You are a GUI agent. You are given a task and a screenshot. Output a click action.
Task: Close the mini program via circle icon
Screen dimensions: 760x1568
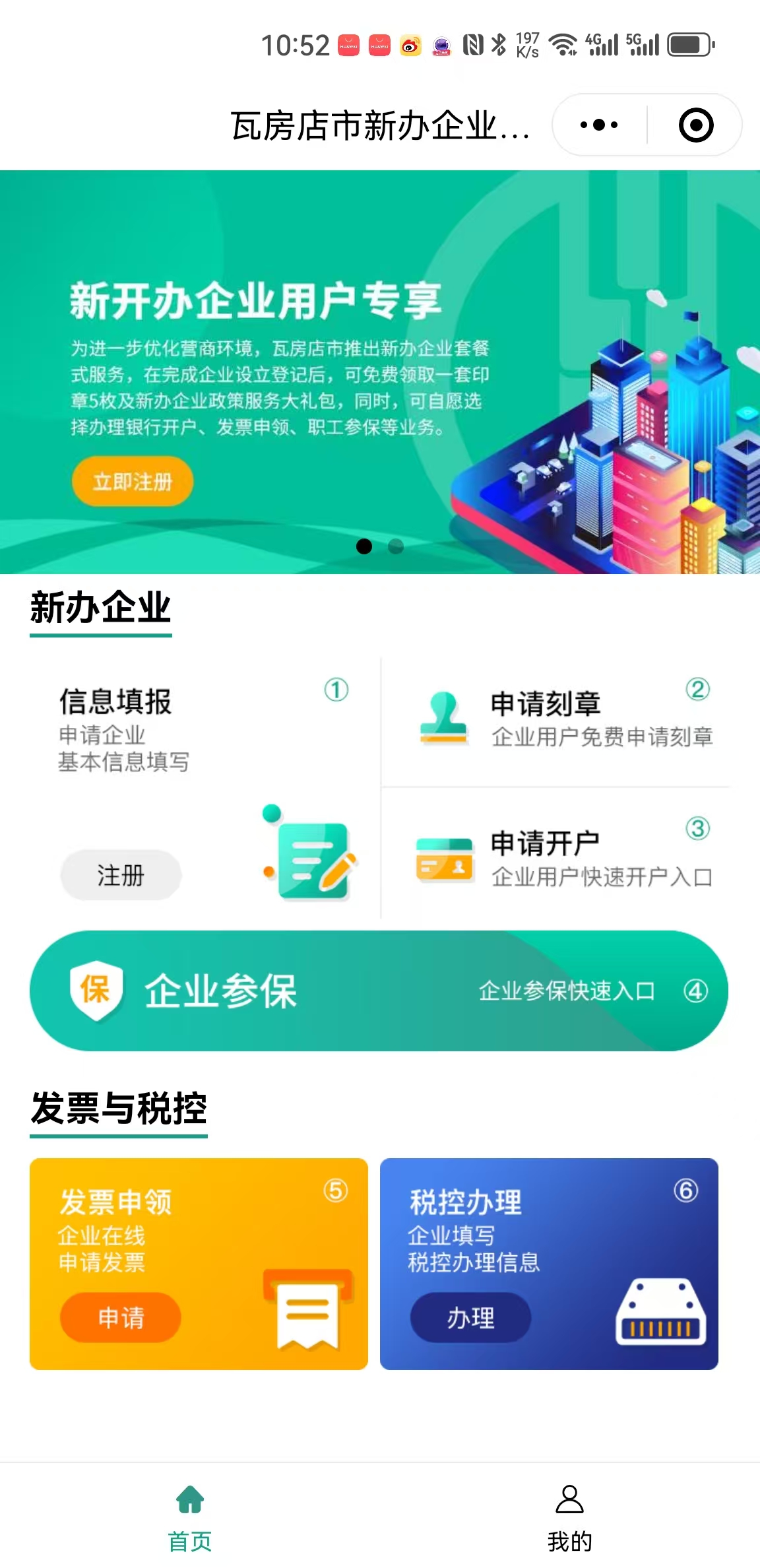[696, 125]
